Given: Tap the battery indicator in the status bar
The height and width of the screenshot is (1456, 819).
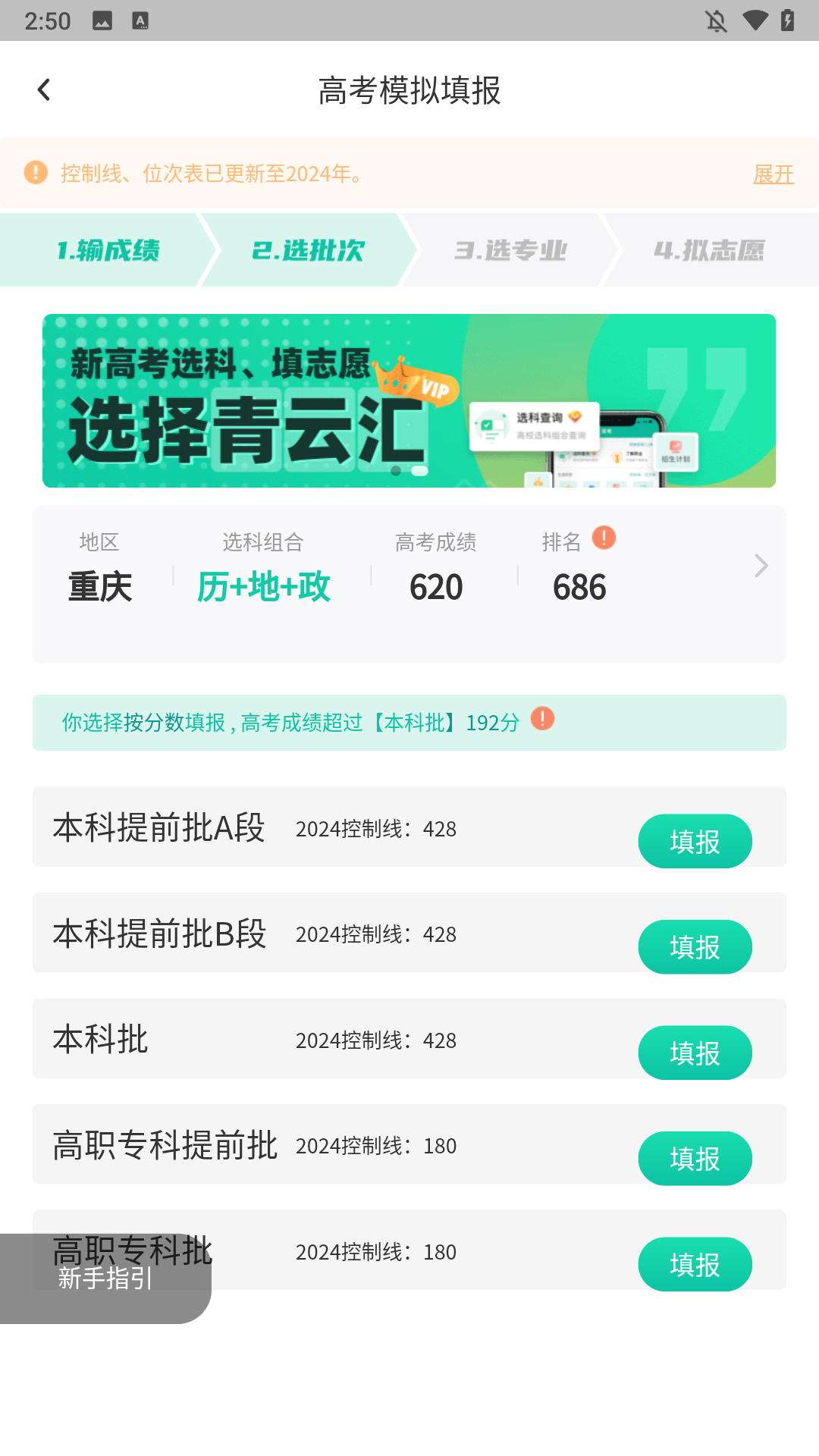Looking at the screenshot, I should tap(786, 20).
